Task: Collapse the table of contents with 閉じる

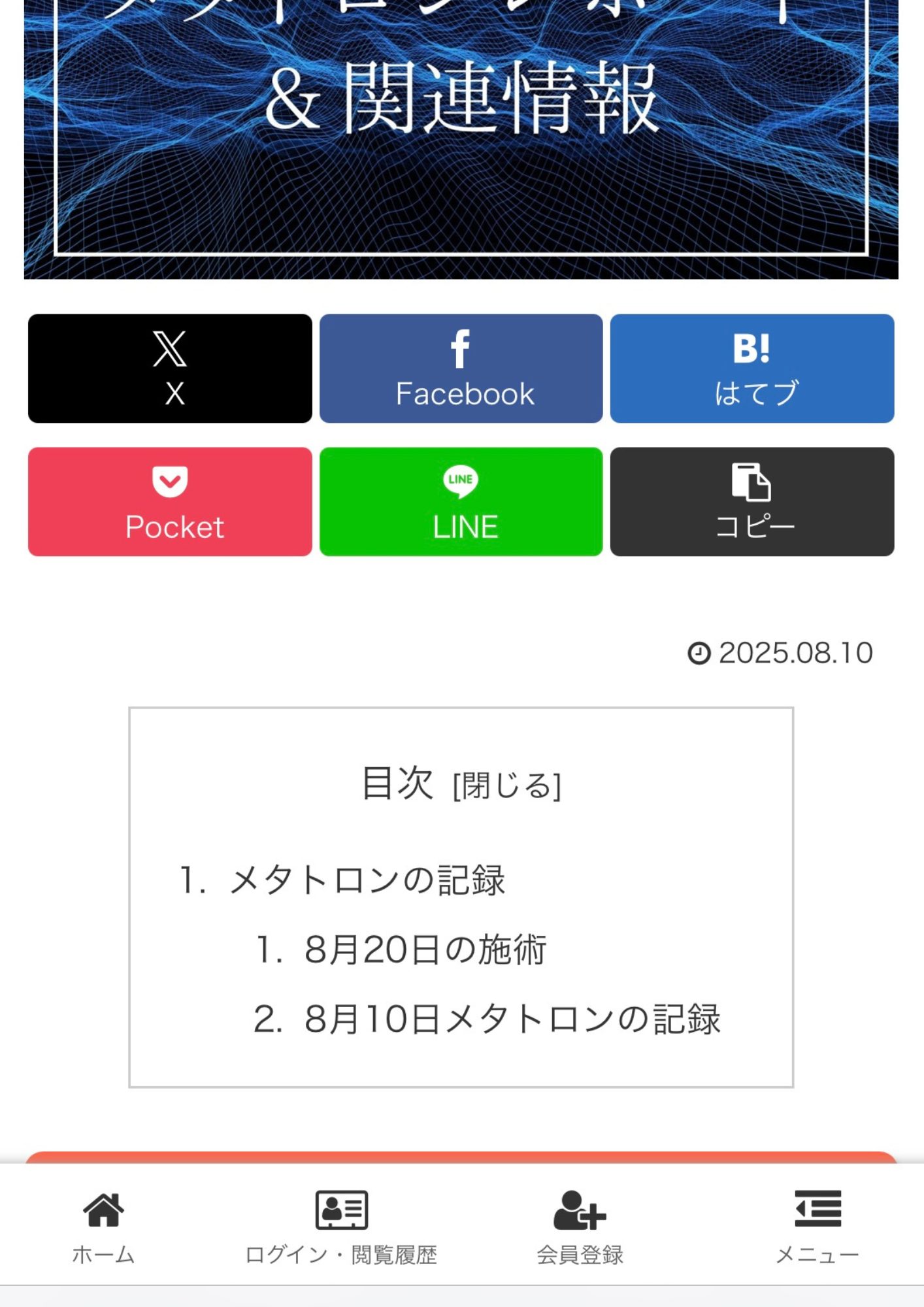Action: (507, 786)
